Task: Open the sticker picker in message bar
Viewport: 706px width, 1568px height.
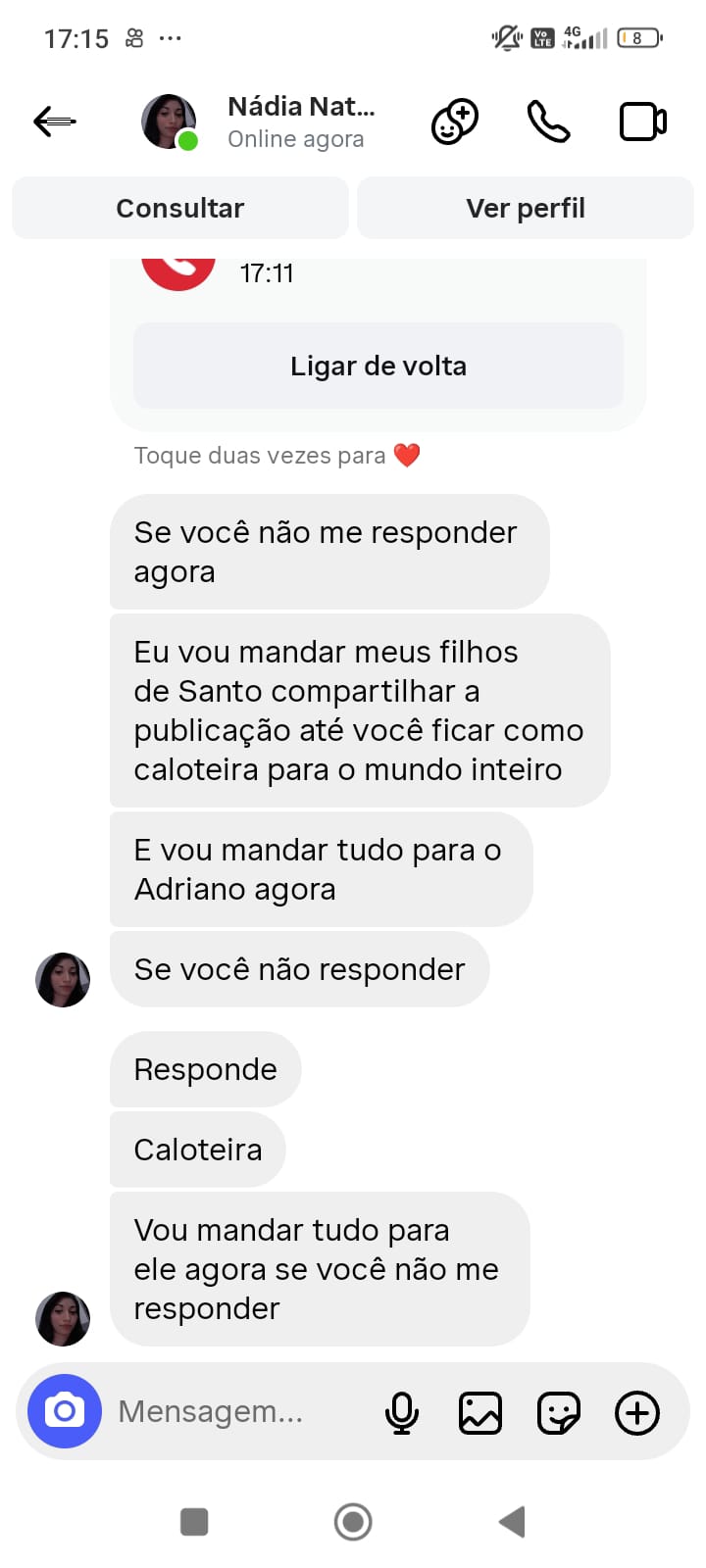Action: click(559, 1413)
